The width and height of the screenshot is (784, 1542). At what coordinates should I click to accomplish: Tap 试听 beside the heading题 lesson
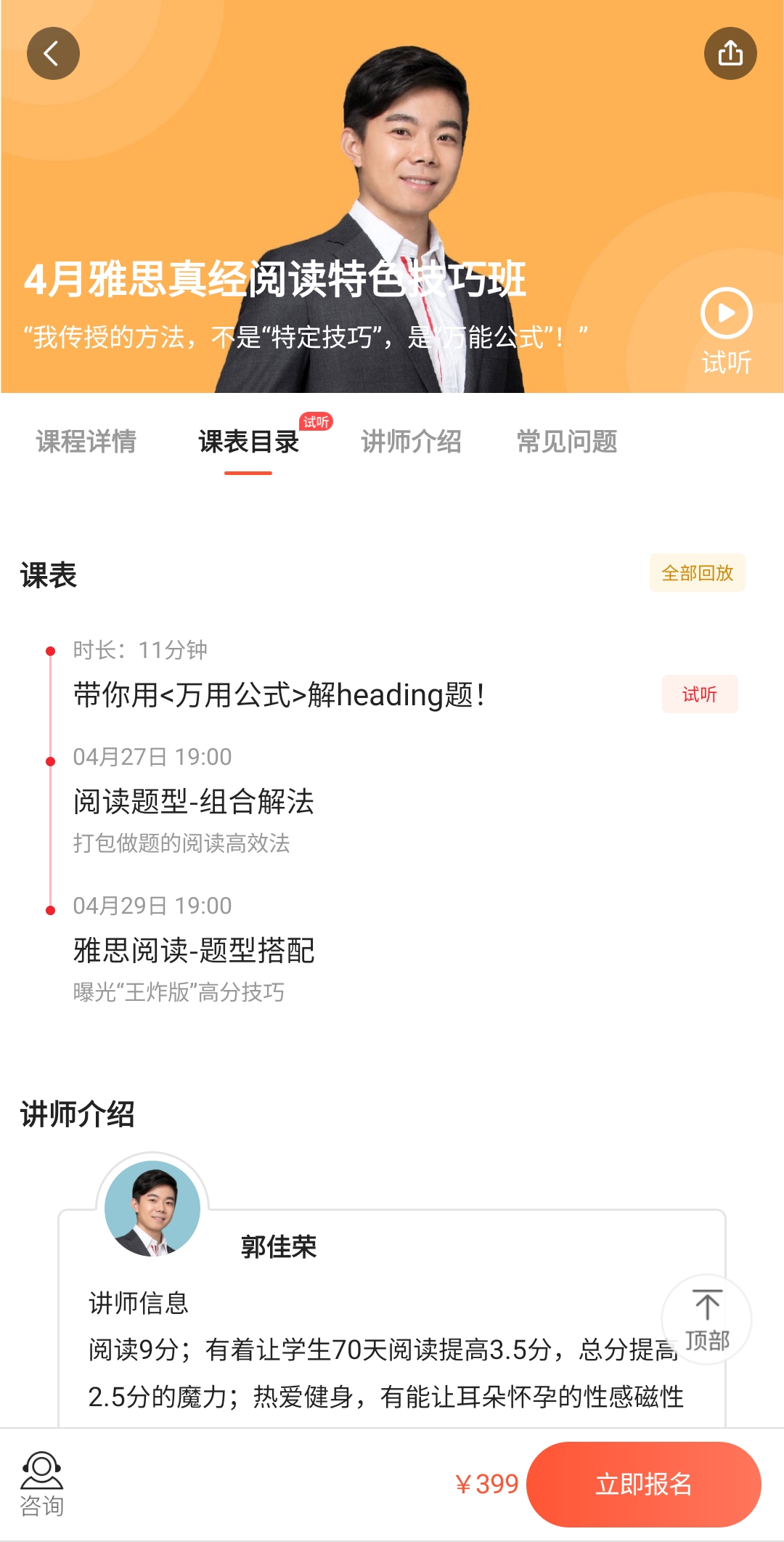coord(700,694)
